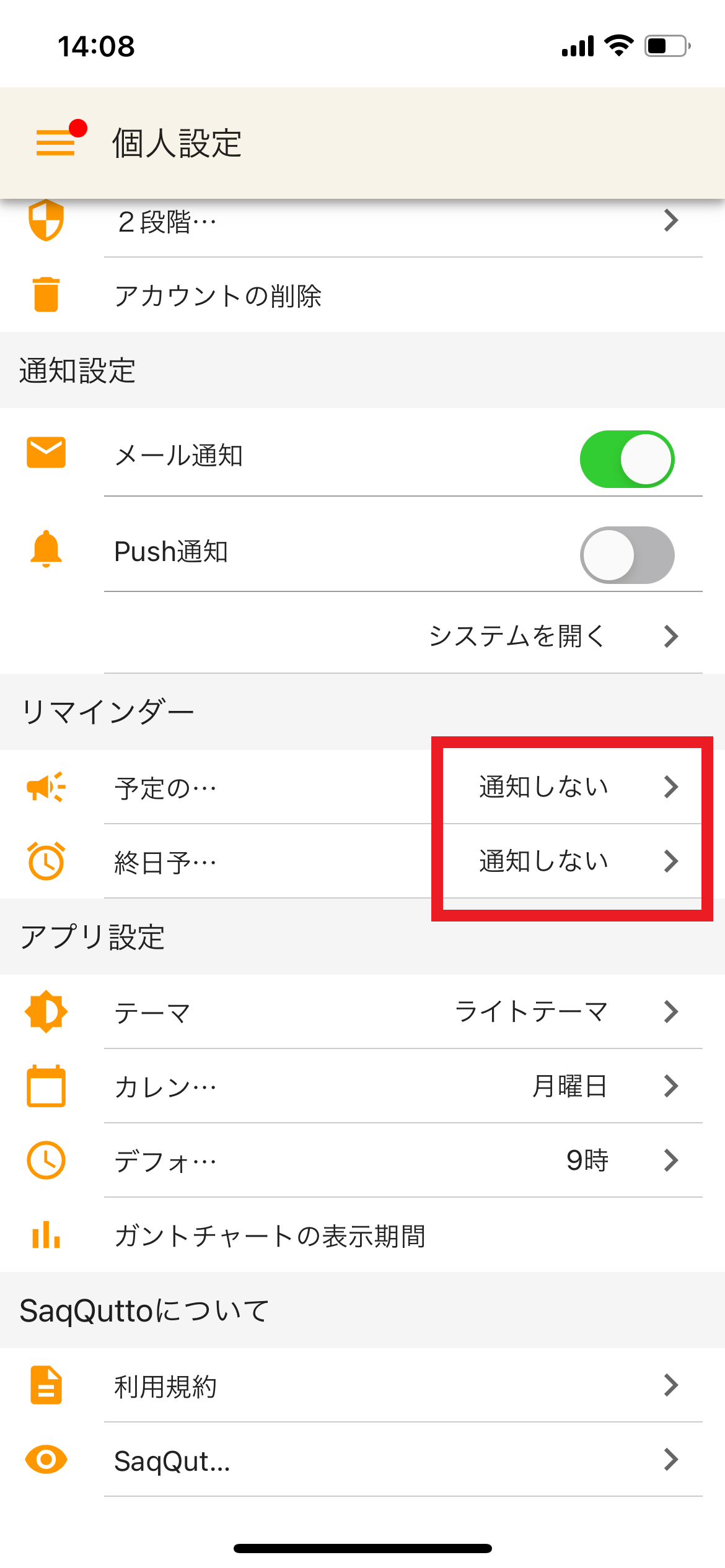The height and width of the screenshot is (1568, 725).
Task: Expand the 終日予定 通知しない option
Action: [x=543, y=861]
